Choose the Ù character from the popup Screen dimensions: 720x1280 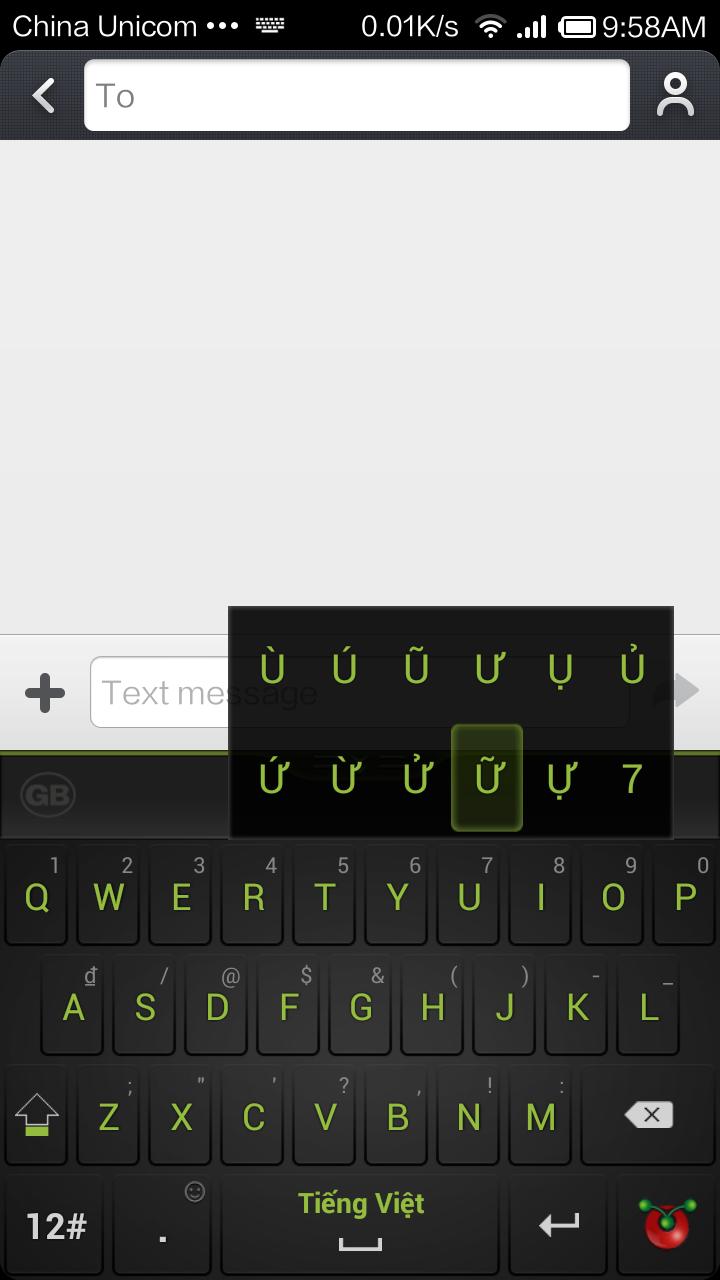tap(271, 667)
